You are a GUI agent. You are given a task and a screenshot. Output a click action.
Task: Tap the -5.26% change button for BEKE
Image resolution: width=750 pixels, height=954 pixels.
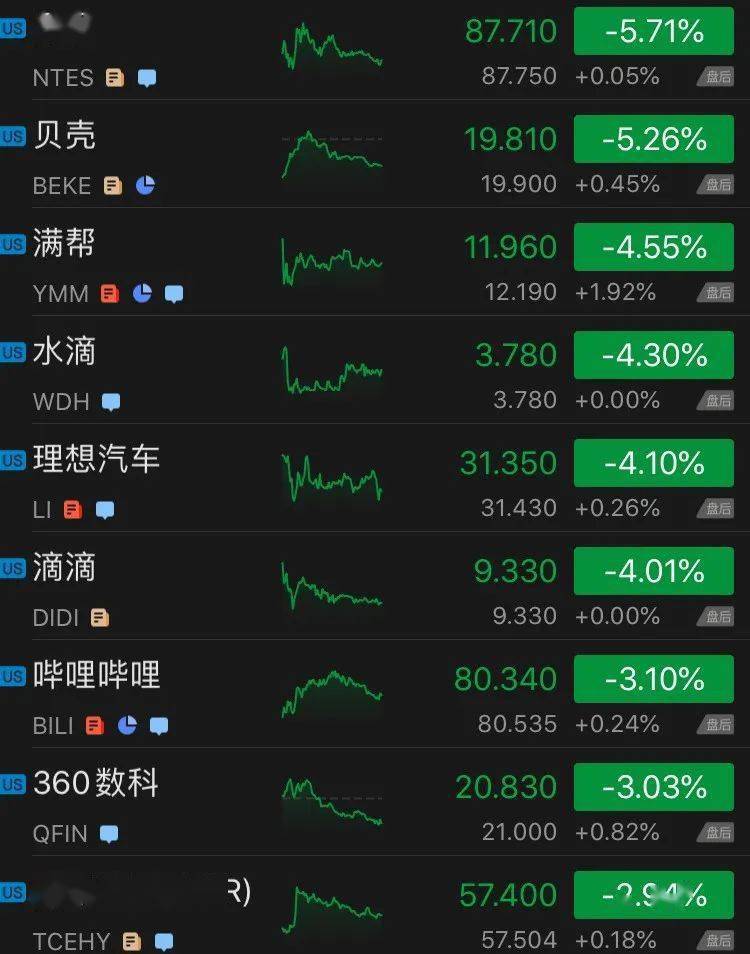coord(653,139)
